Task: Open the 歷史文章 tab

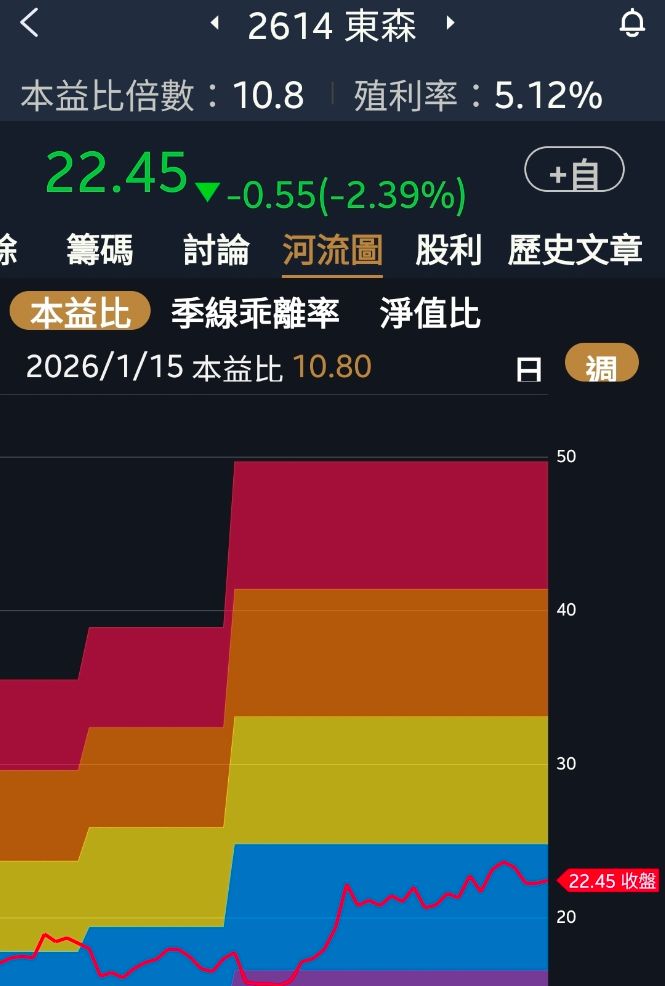Action: coord(575,250)
